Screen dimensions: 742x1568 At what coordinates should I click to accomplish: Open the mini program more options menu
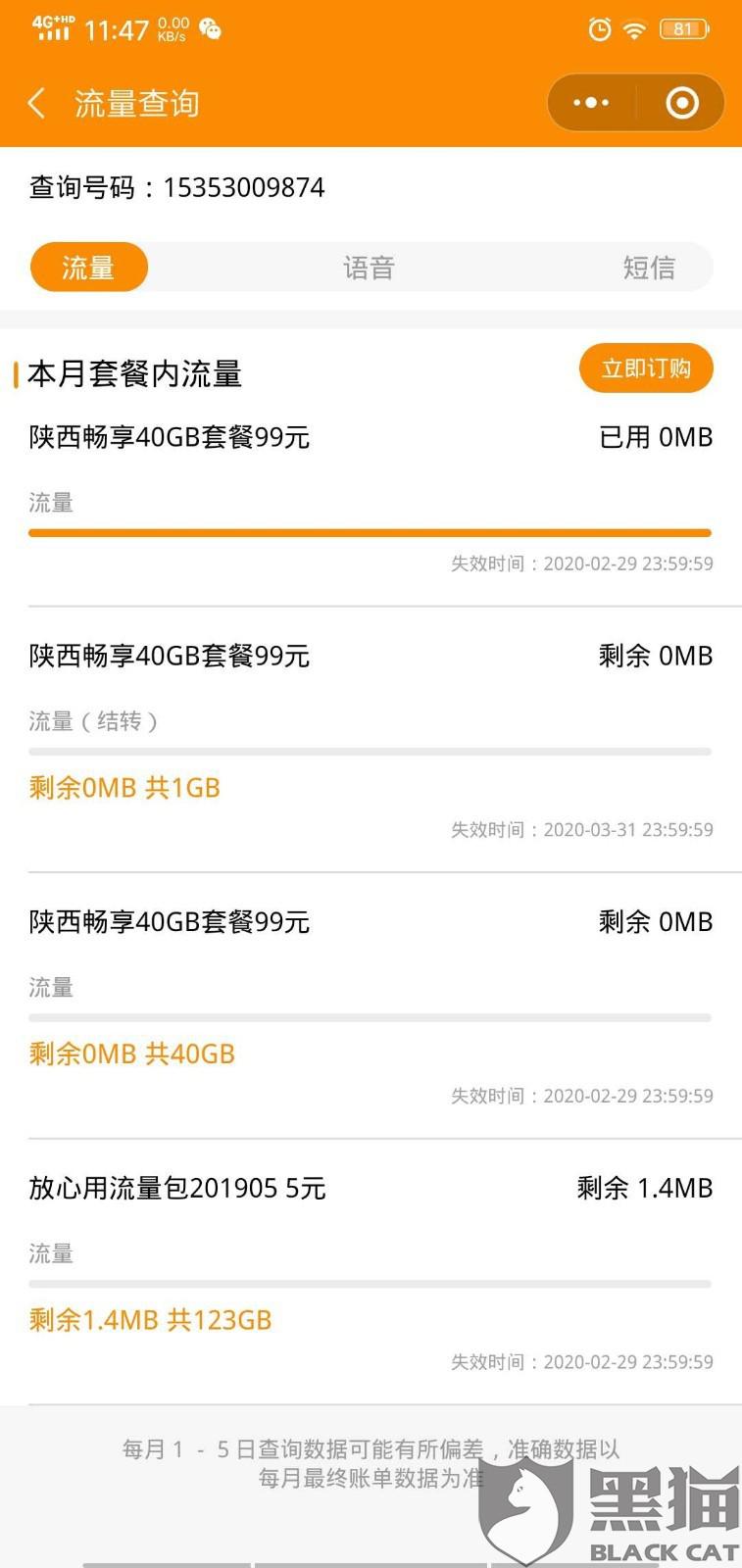coord(591,103)
